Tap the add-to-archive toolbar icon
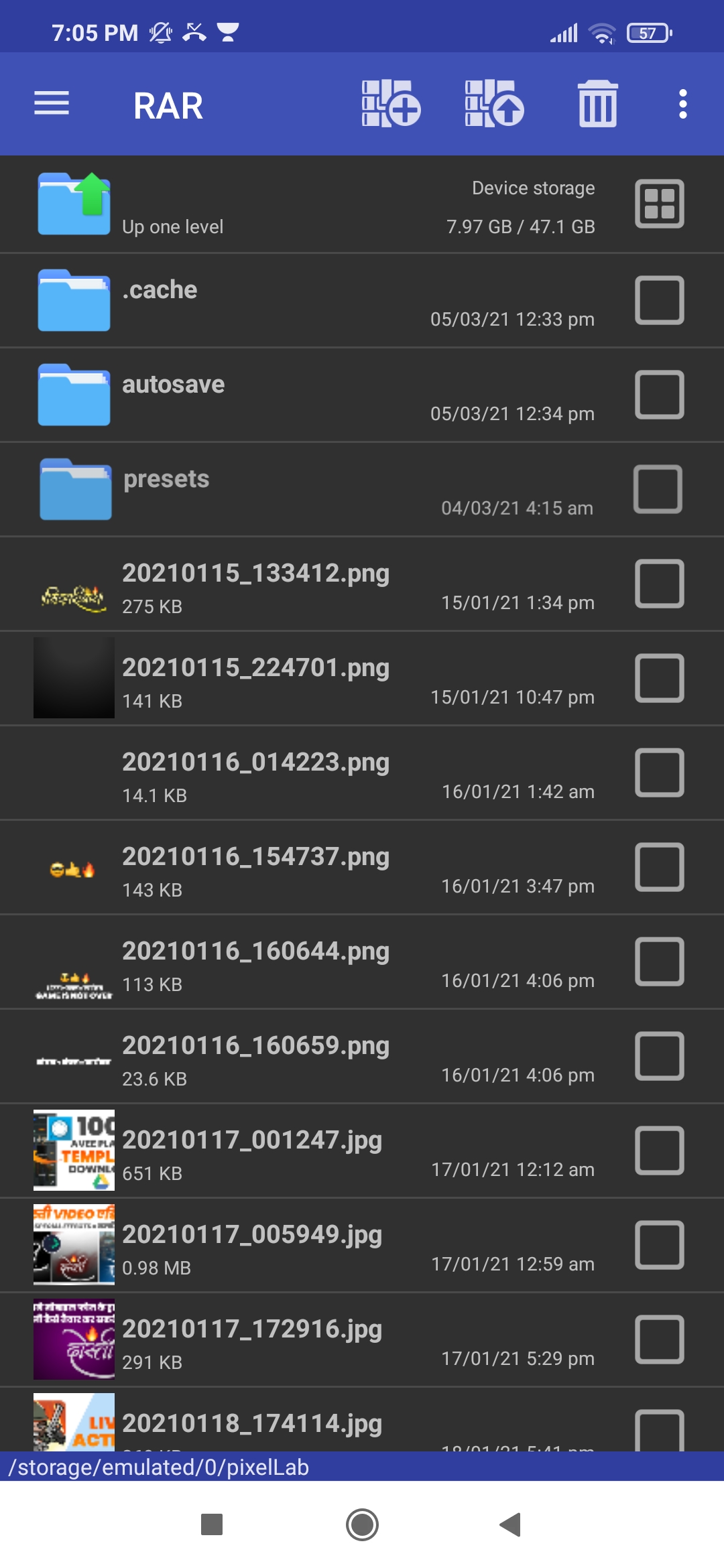724x1568 pixels. point(391,104)
